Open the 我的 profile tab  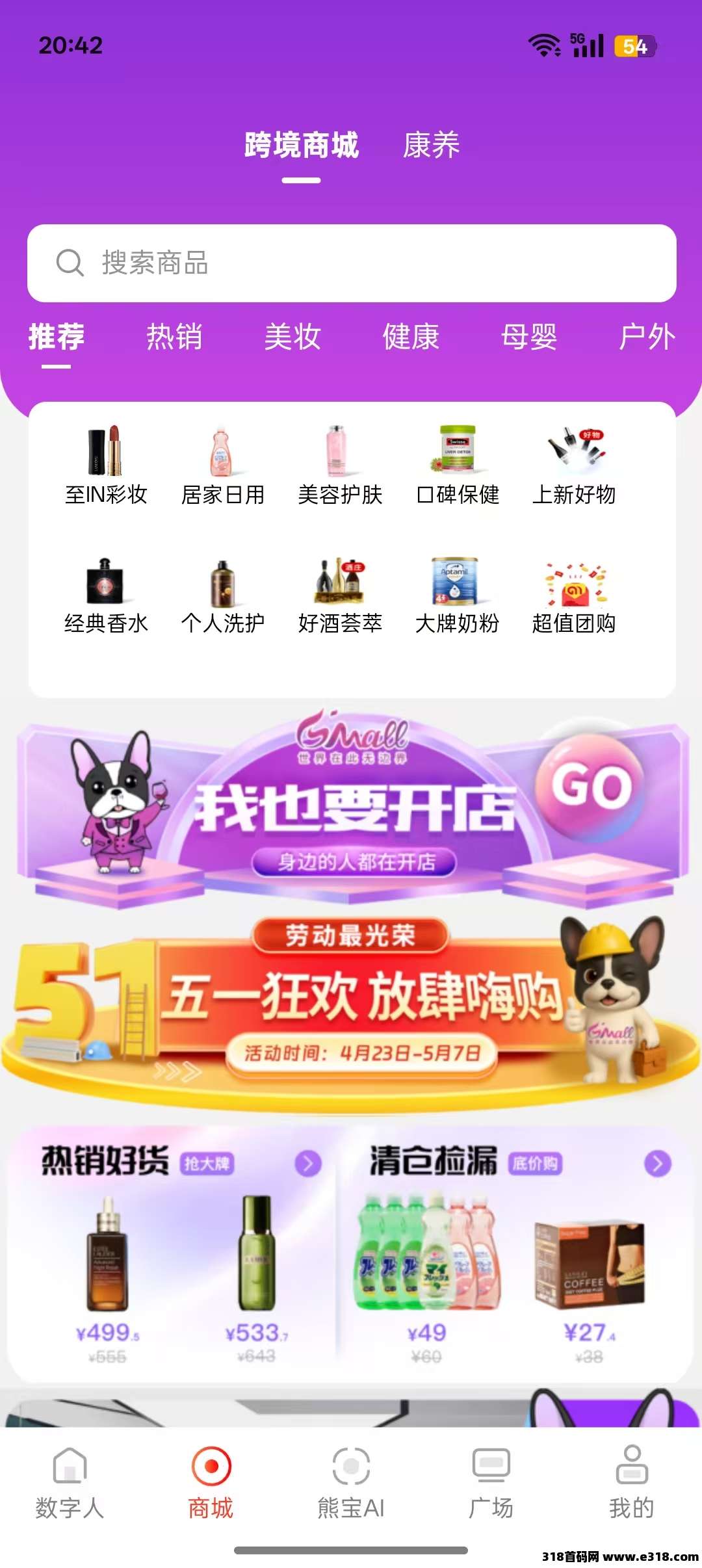tap(631, 1483)
